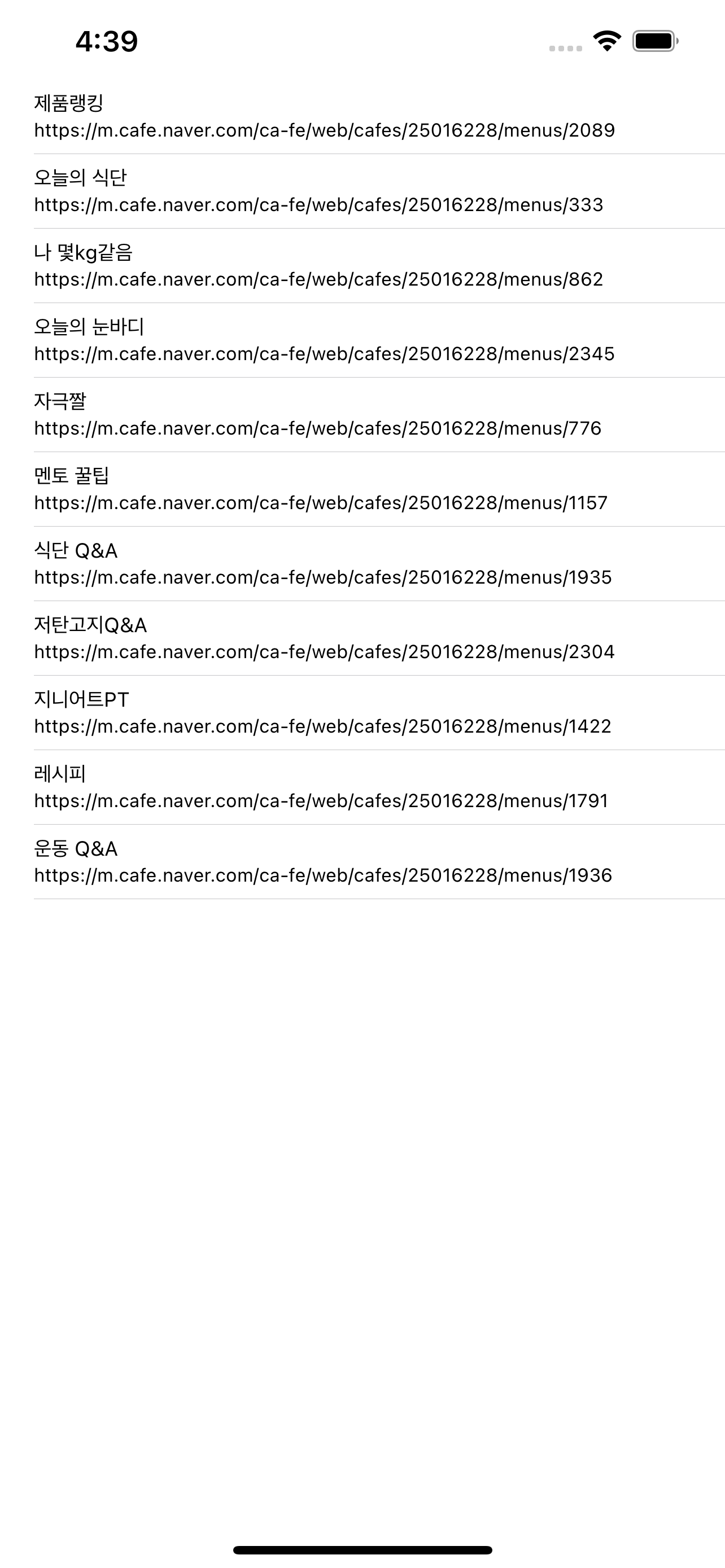Image resolution: width=725 pixels, height=1568 pixels.
Task: Open the 멘토 꿀팁 item
Action: (362, 489)
